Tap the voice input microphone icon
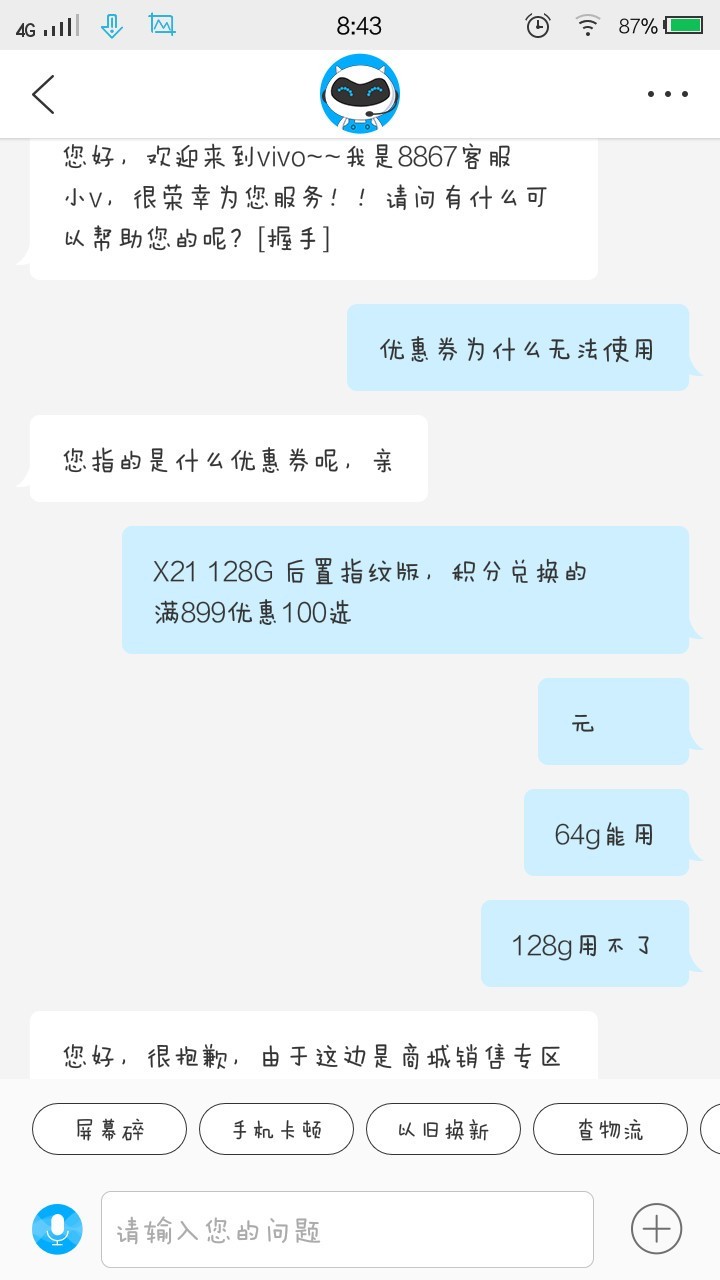The image size is (720, 1280). [57, 1228]
